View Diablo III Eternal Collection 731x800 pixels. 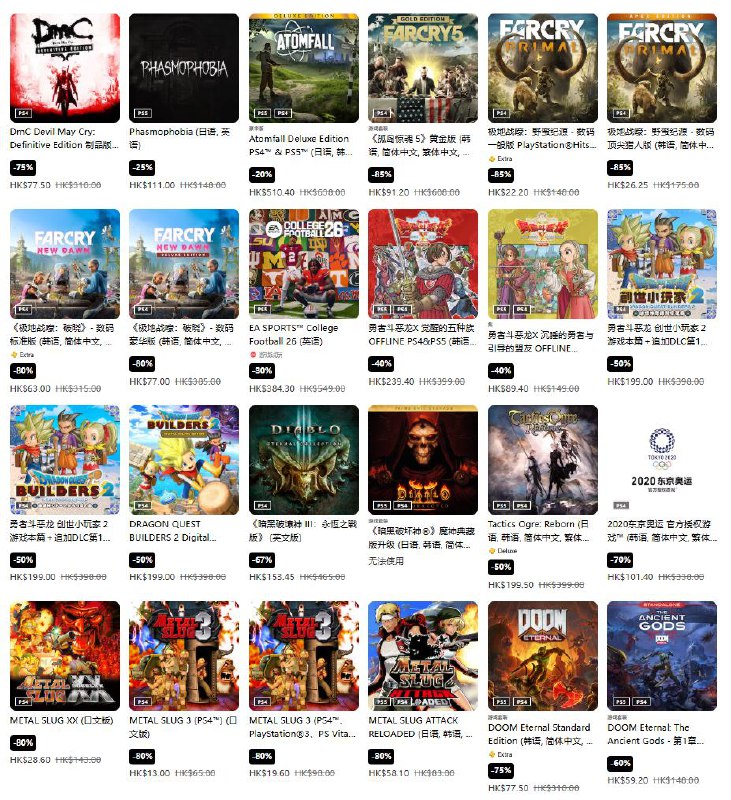point(304,460)
